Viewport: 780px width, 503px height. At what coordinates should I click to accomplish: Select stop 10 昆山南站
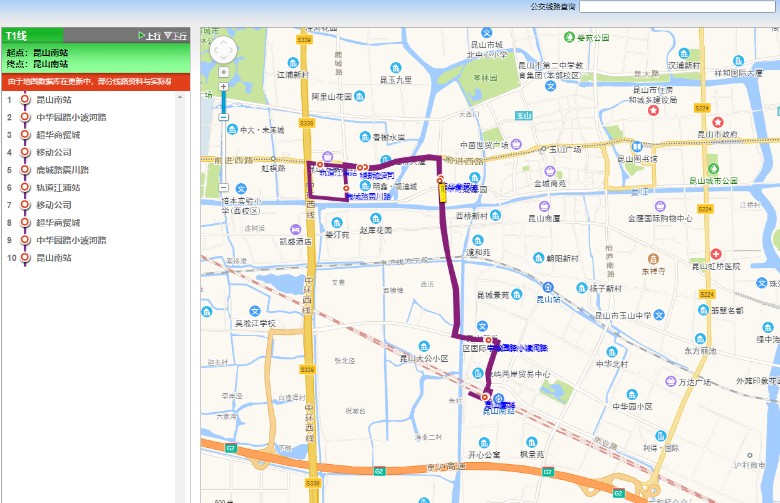[52, 258]
